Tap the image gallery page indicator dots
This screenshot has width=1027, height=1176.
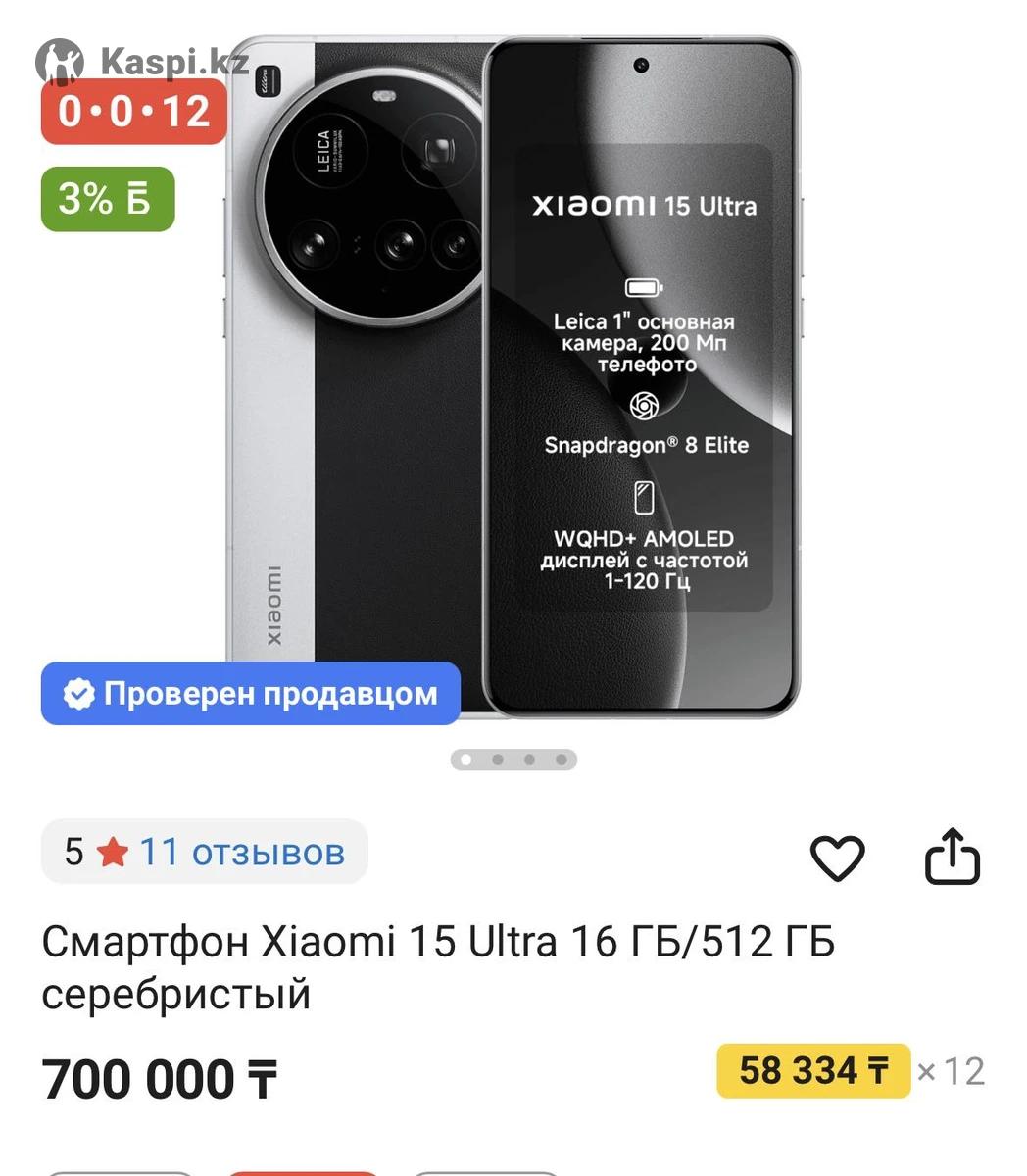tap(513, 759)
